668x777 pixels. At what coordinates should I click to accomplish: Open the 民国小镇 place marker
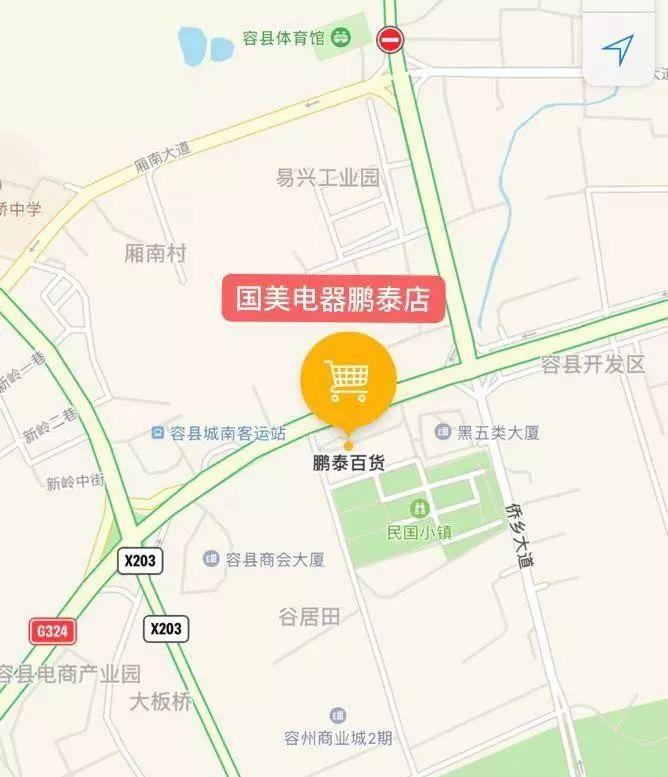pyautogui.click(x=419, y=511)
